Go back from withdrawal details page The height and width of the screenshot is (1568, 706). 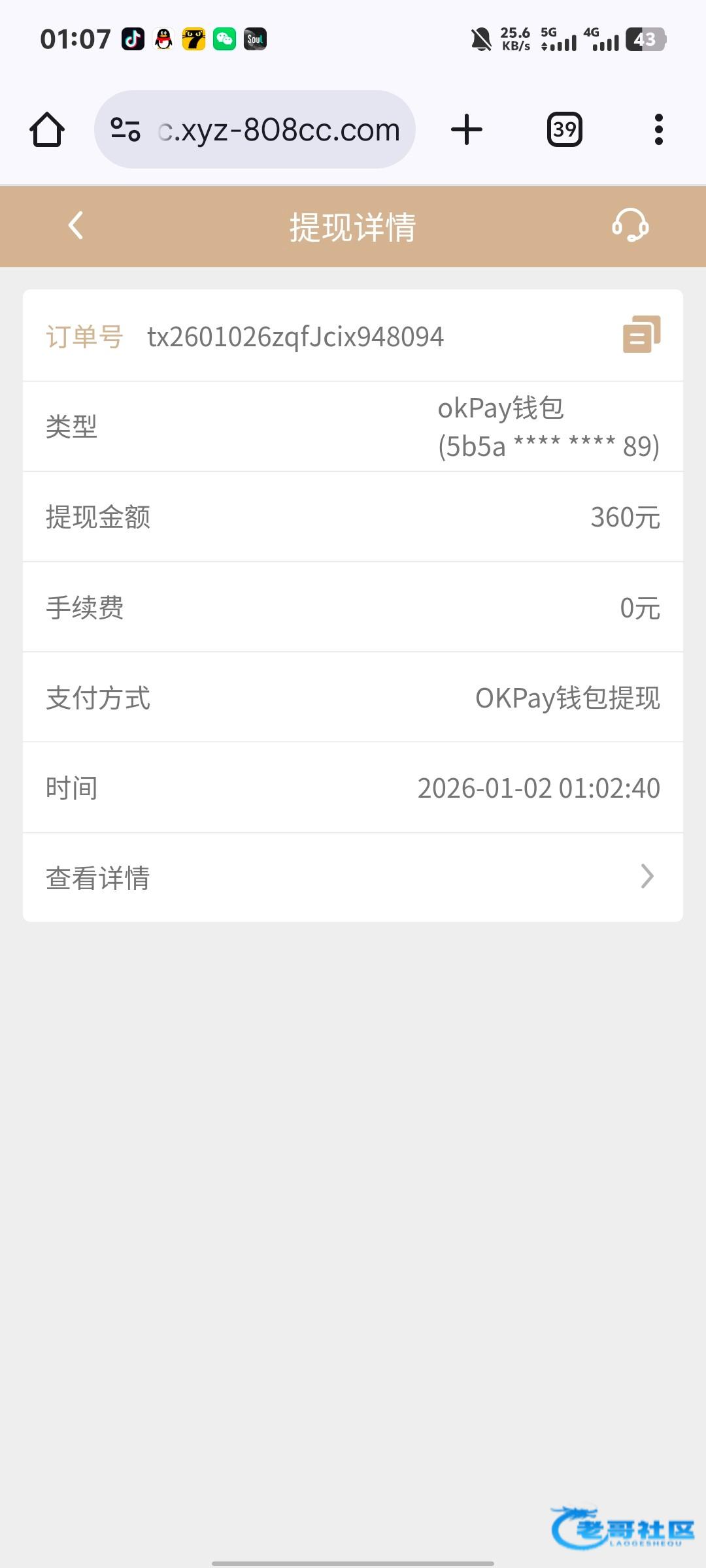click(76, 226)
